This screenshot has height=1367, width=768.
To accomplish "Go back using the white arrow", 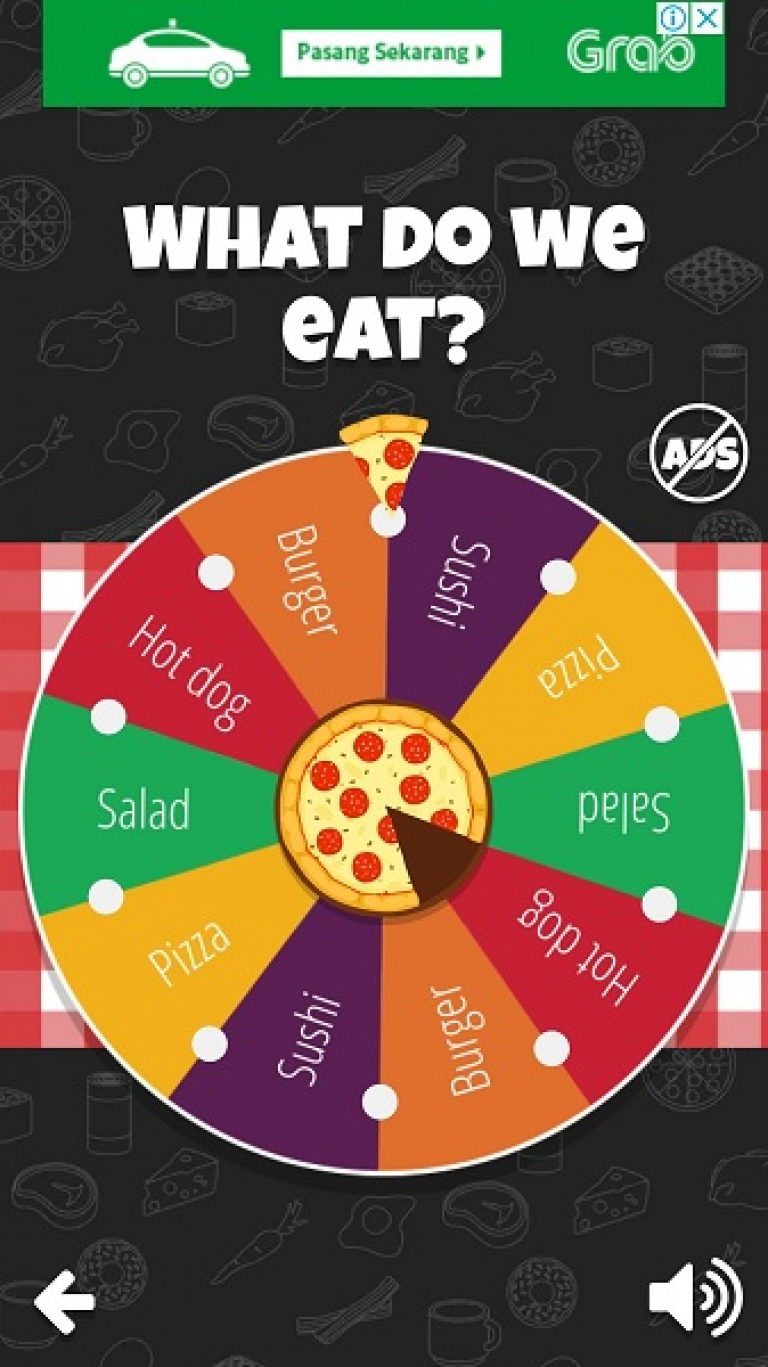I will [x=64, y=1301].
